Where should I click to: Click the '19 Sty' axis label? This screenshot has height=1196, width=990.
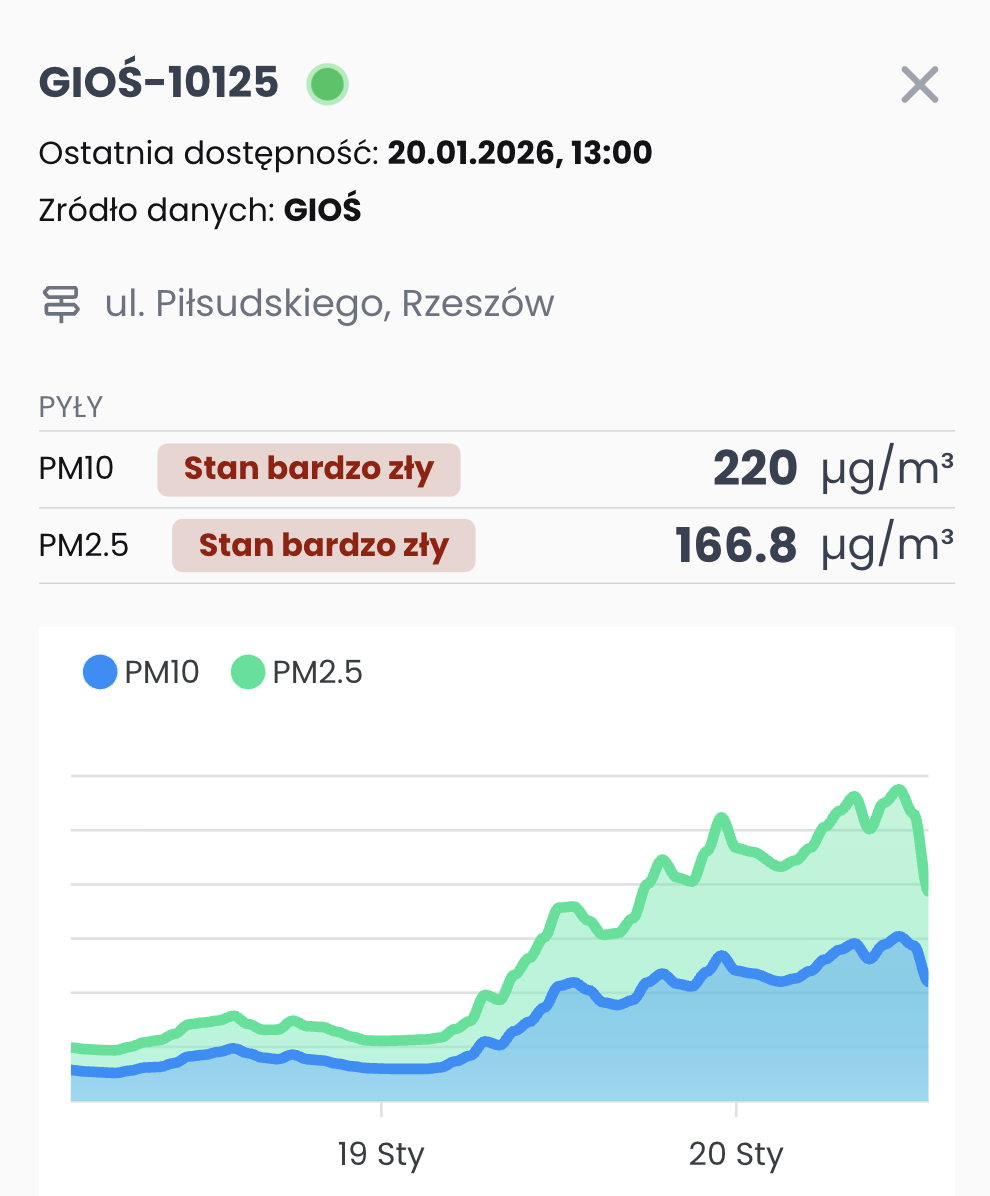click(x=380, y=1154)
